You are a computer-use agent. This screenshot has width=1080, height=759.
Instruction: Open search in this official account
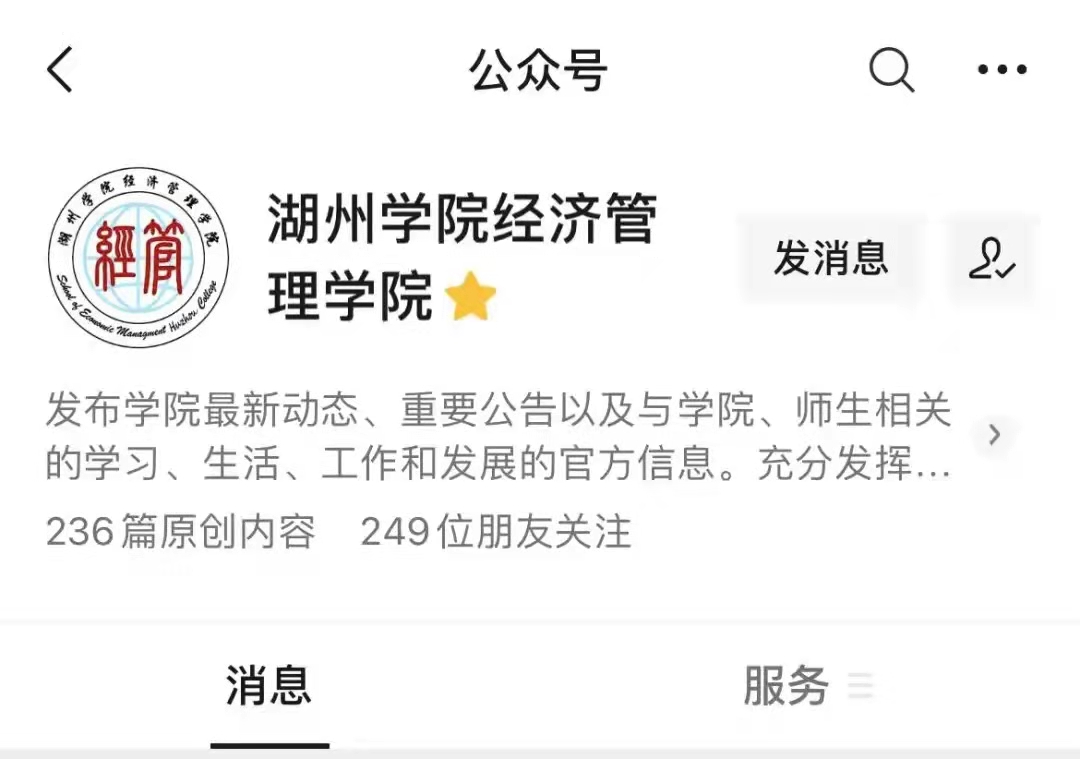pos(890,70)
